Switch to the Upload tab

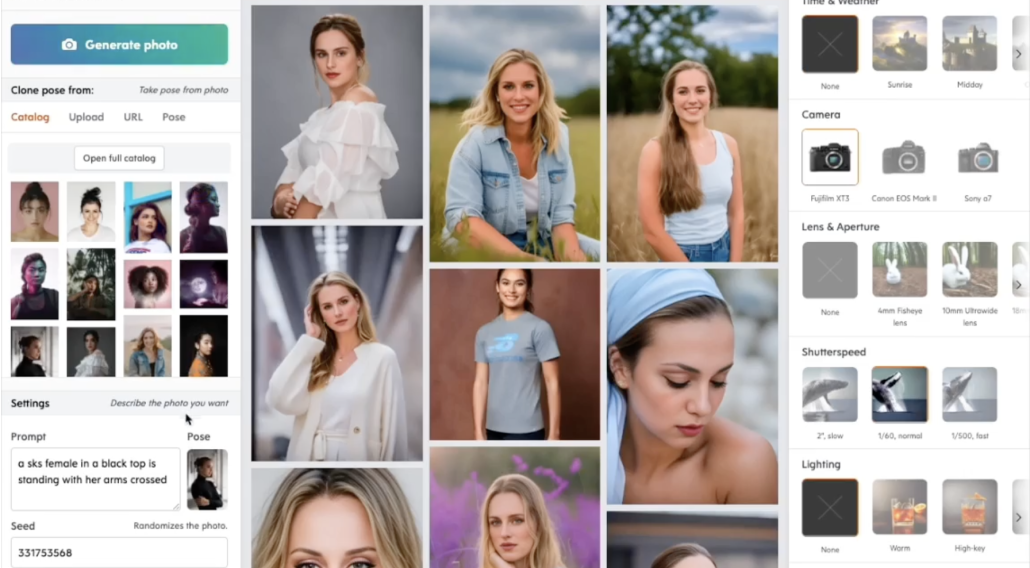pos(86,117)
